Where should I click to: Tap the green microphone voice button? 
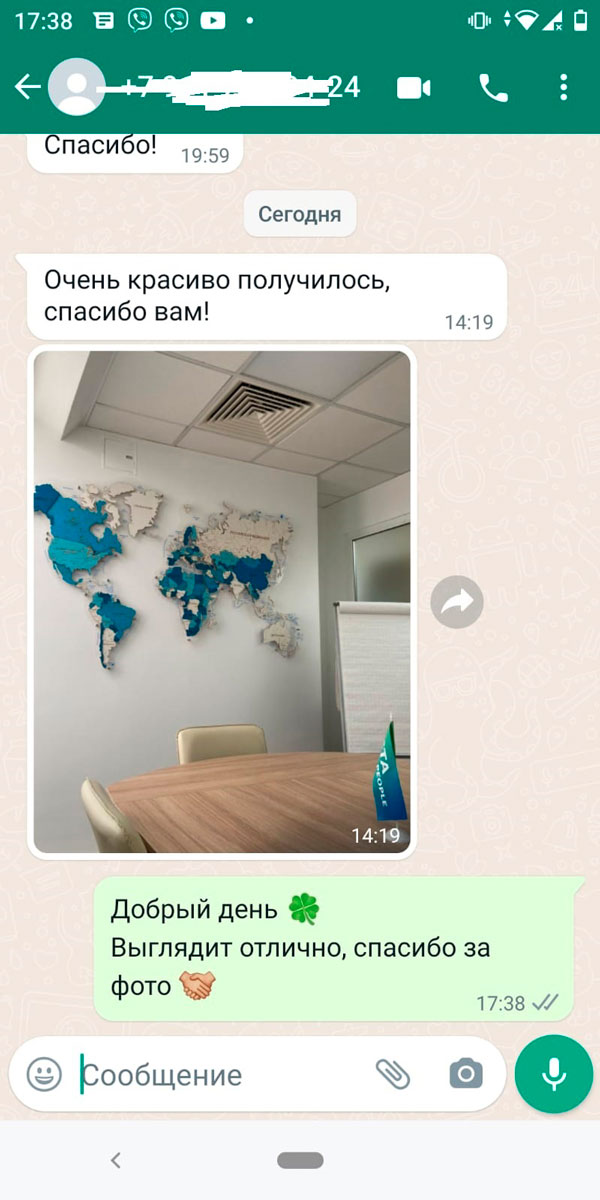coord(553,1075)
